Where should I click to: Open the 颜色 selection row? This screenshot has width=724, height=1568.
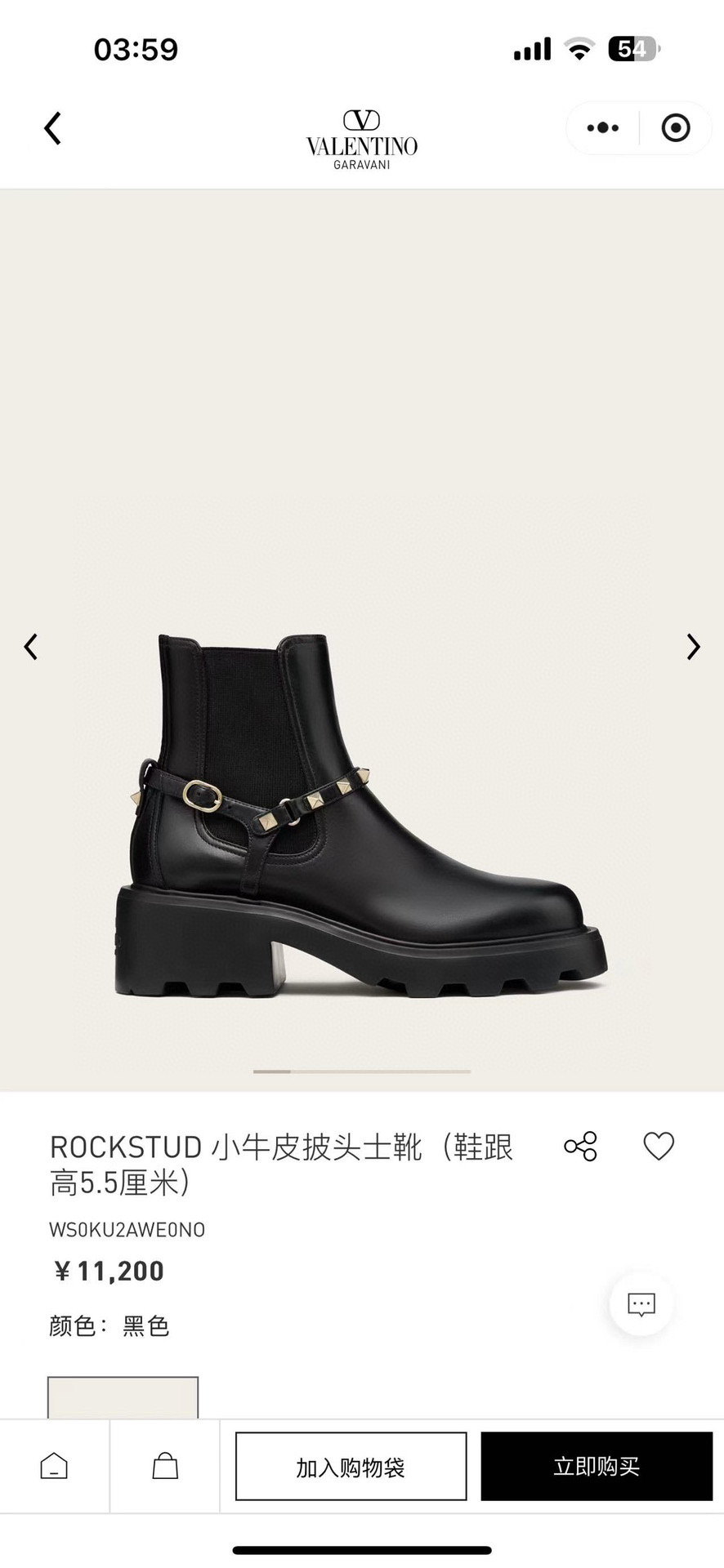(x=110, y=1325)
